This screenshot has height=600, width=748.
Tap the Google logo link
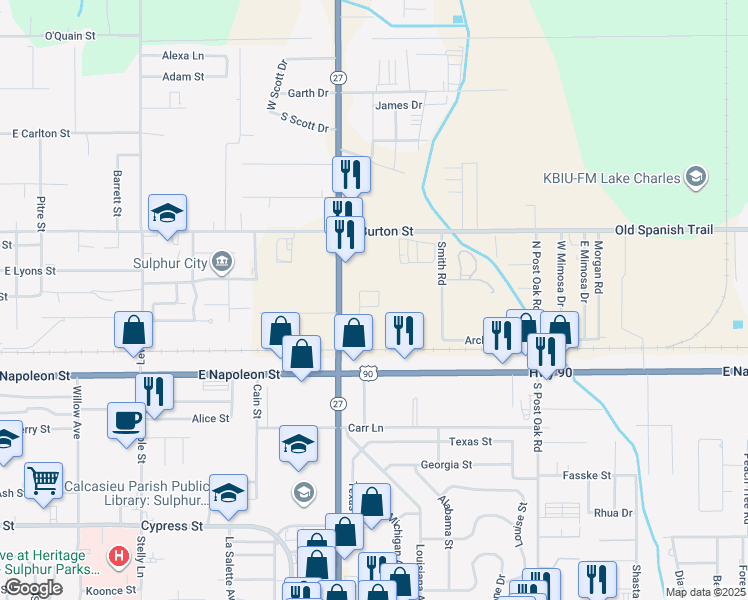tap(33, 589)
